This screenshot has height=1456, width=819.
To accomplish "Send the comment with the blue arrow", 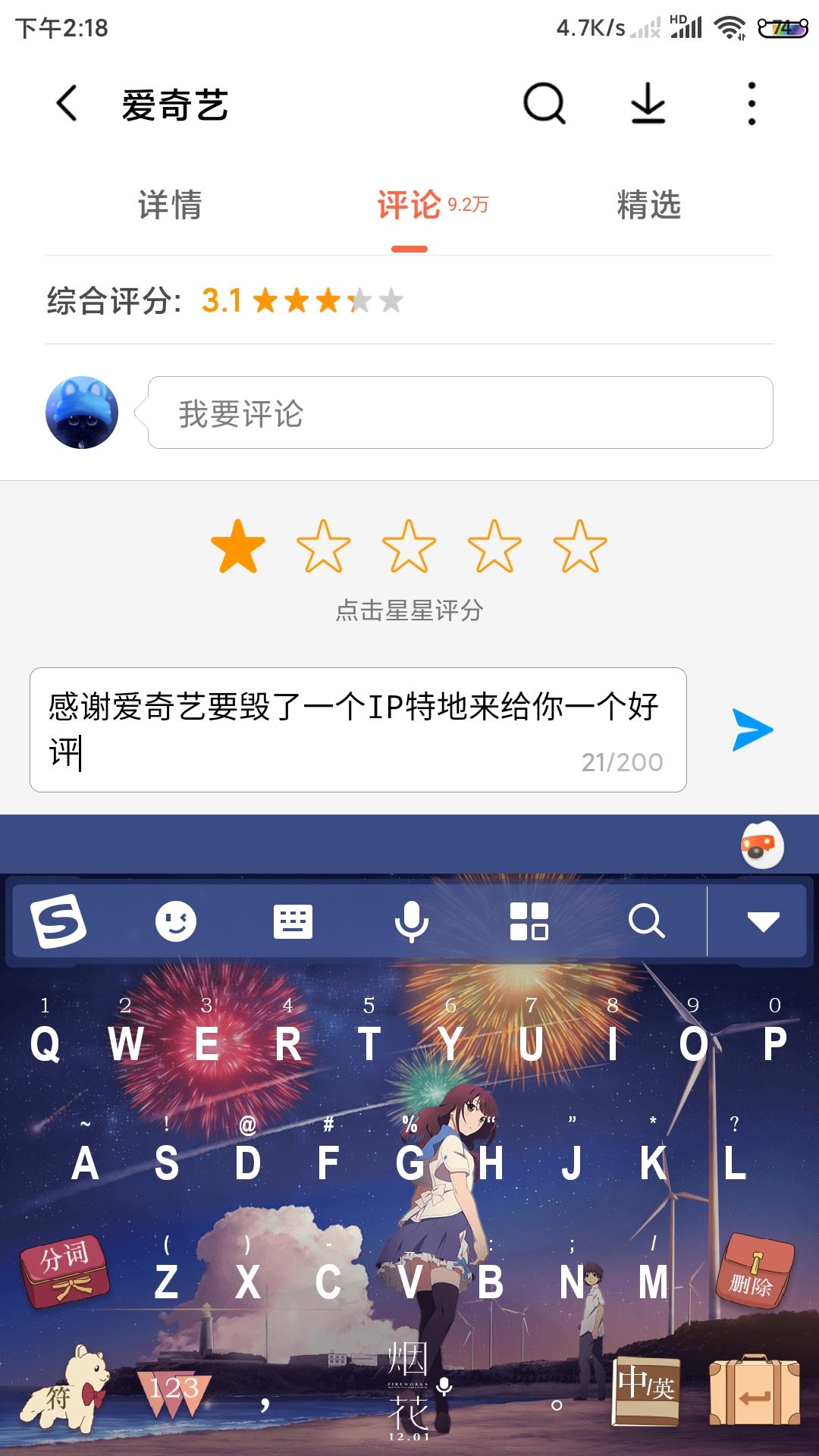I will (x=752, y=730).
